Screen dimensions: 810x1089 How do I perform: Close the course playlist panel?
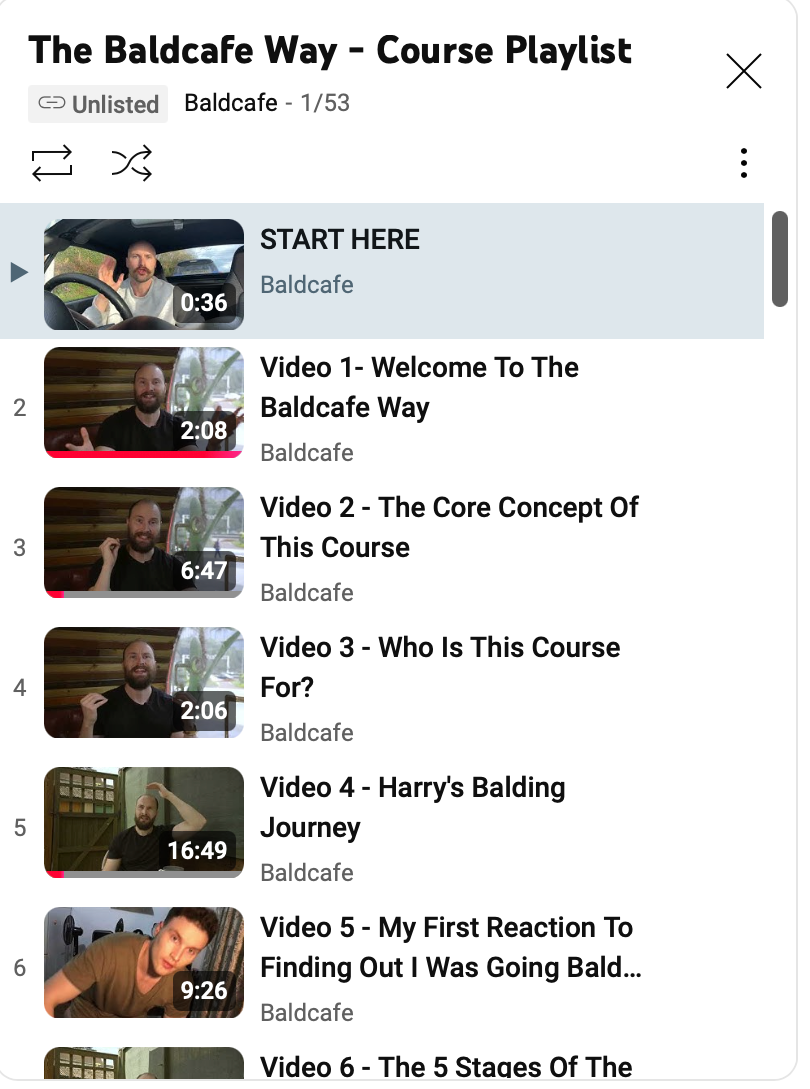[x=743, y=71]
